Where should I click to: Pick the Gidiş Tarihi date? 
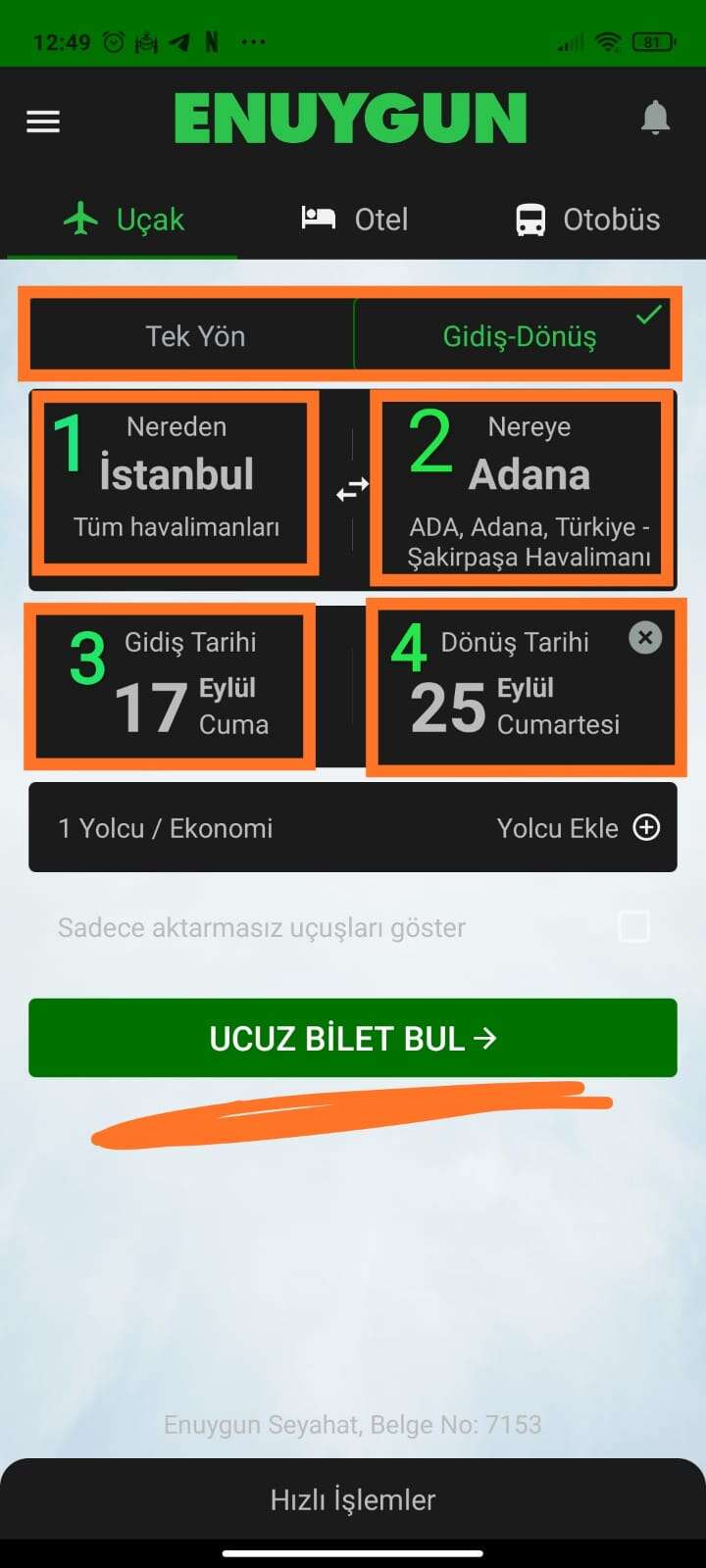point(171,685)
